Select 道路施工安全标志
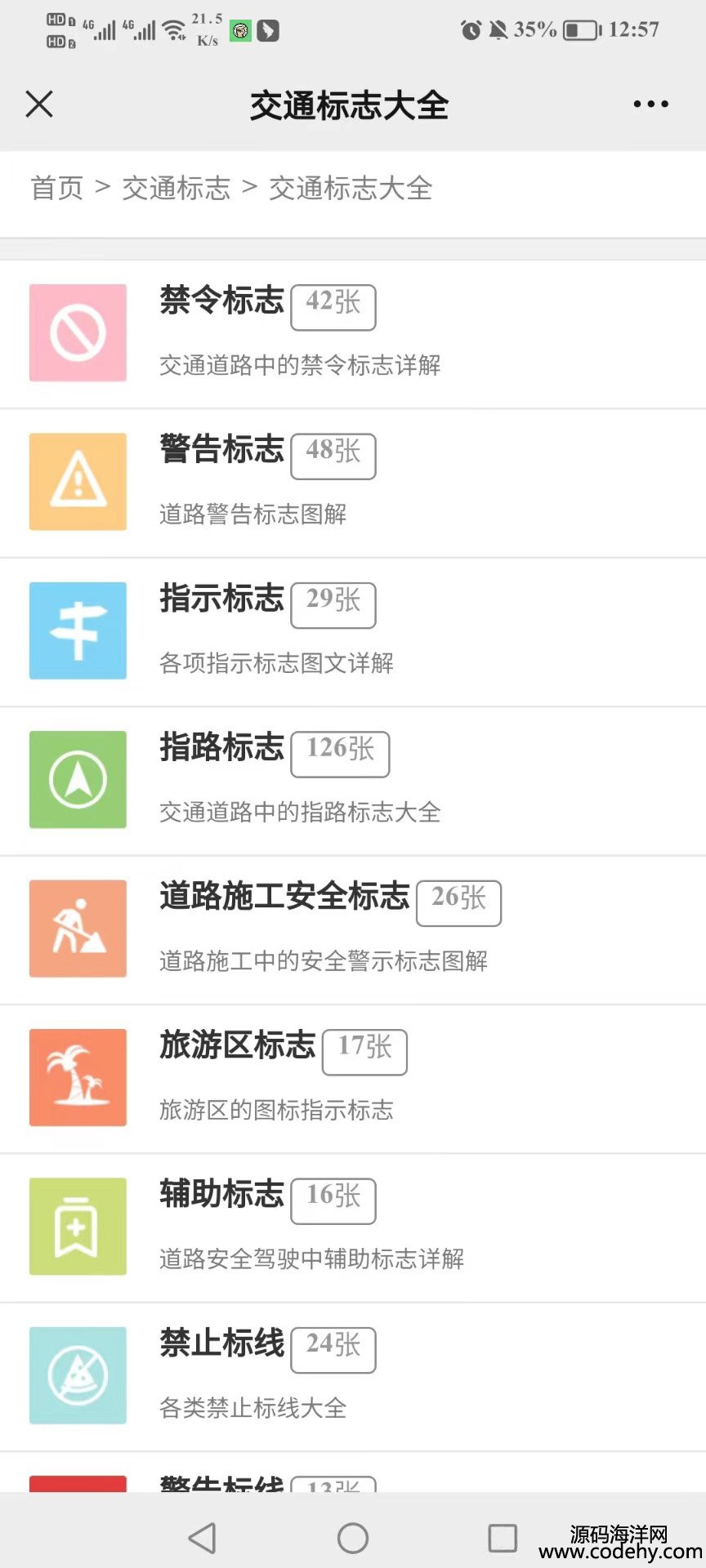This screenshot has width=706, height=1568. (353, 929)
